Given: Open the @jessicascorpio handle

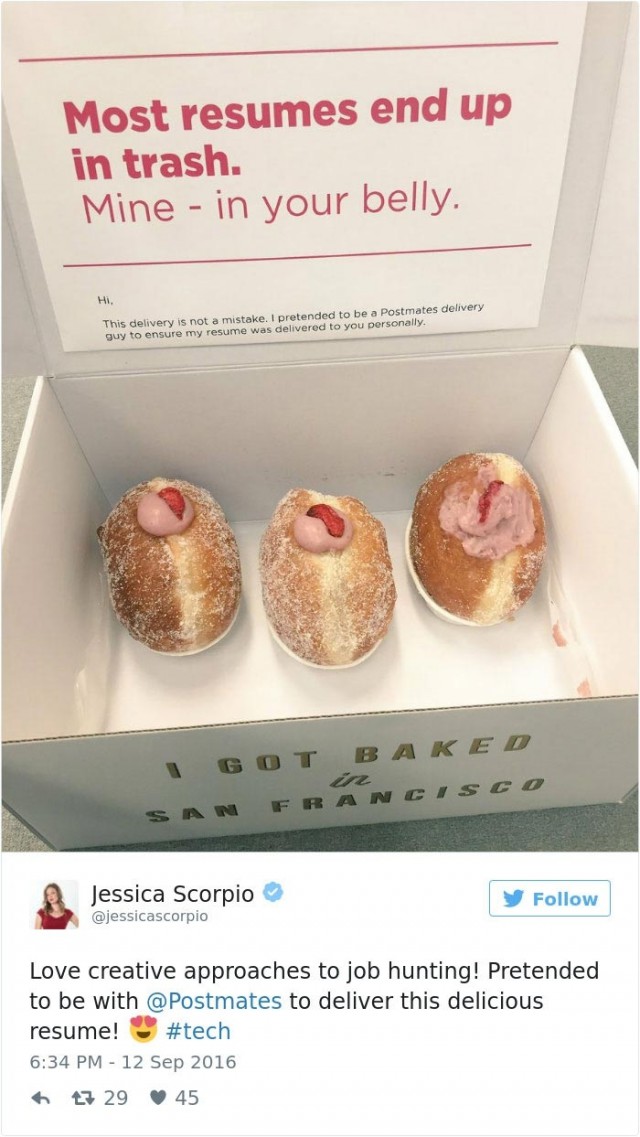Looking at the screenshot, I should coord(150,916).
